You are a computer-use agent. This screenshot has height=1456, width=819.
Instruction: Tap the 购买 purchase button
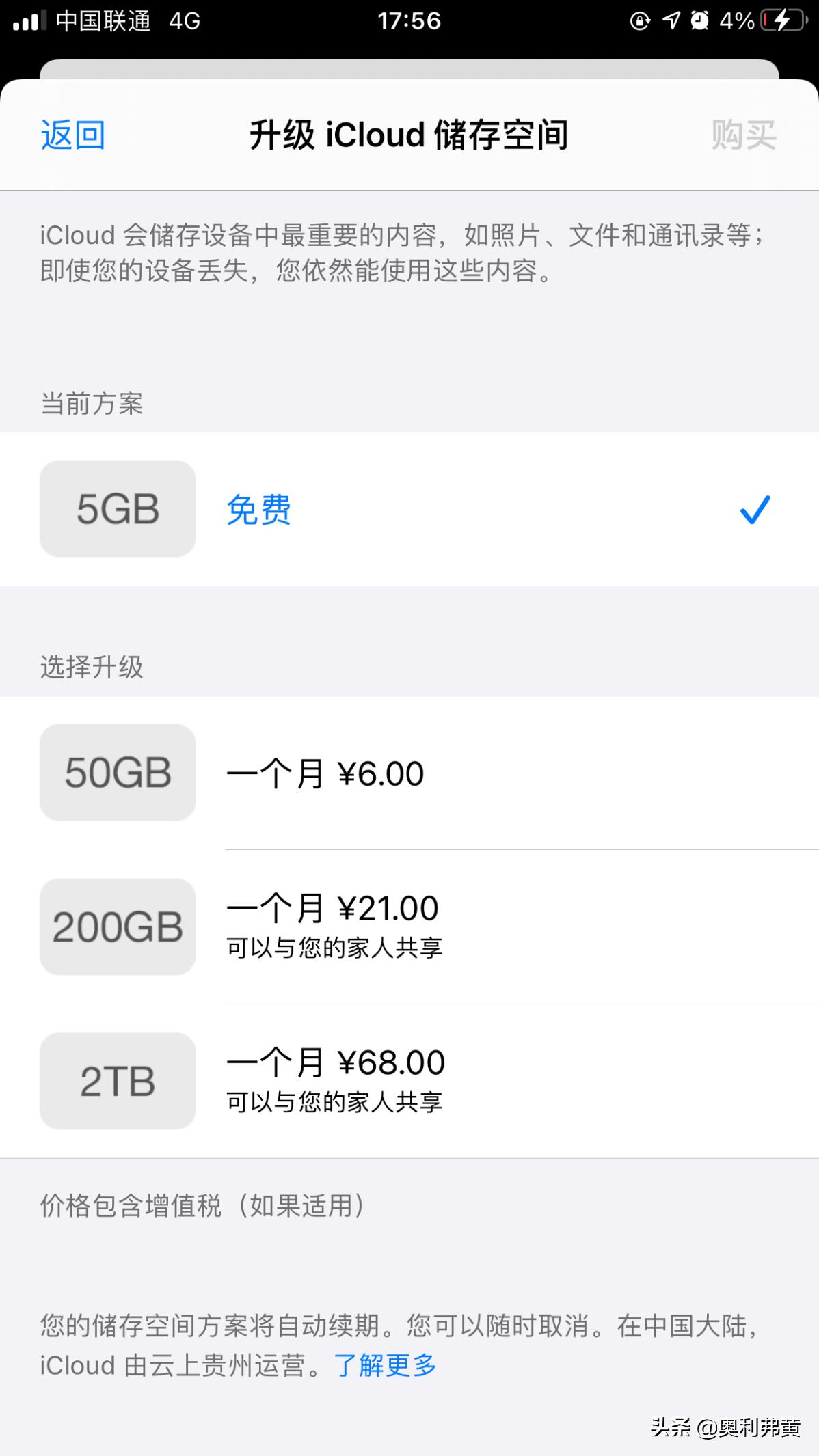tap(744, 135)
